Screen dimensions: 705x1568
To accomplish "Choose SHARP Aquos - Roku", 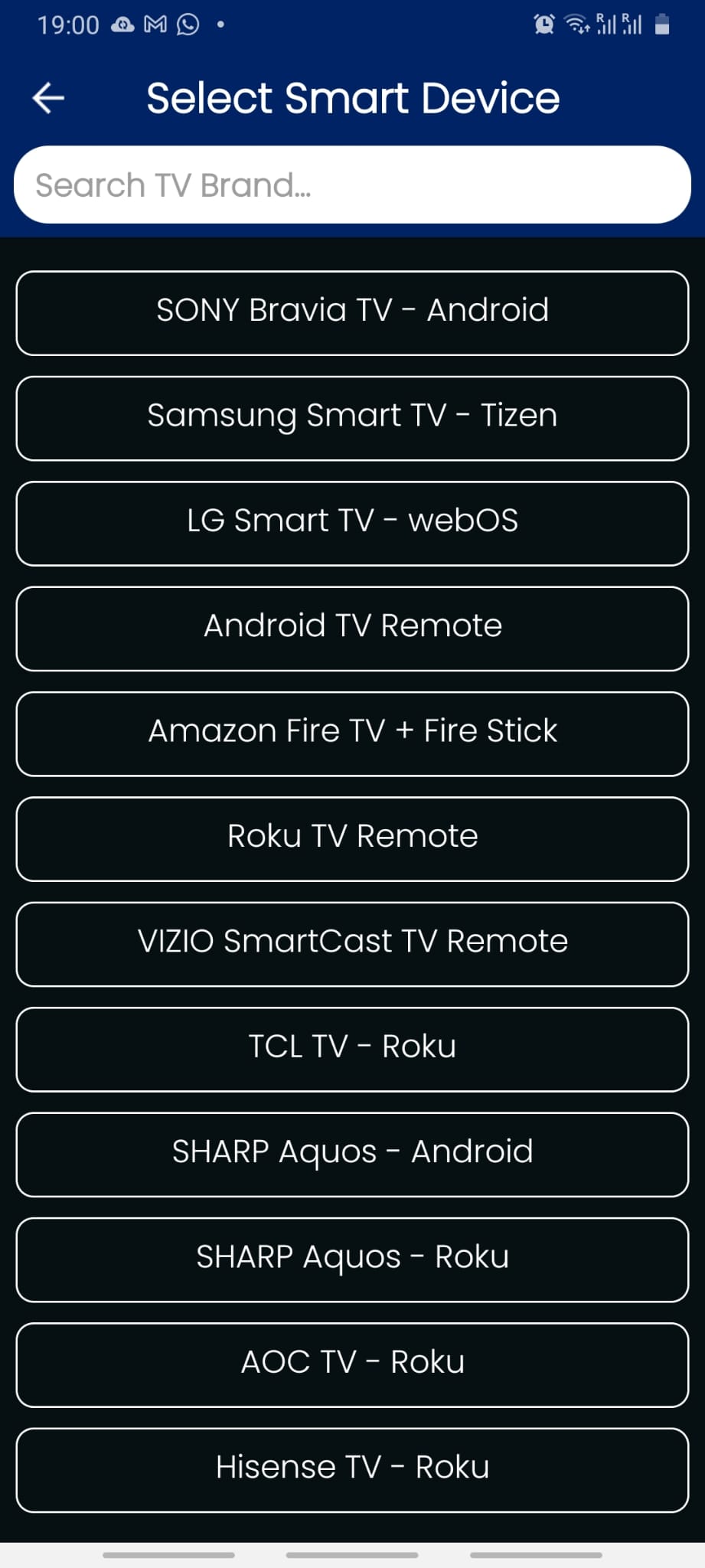I will 352,1259.
